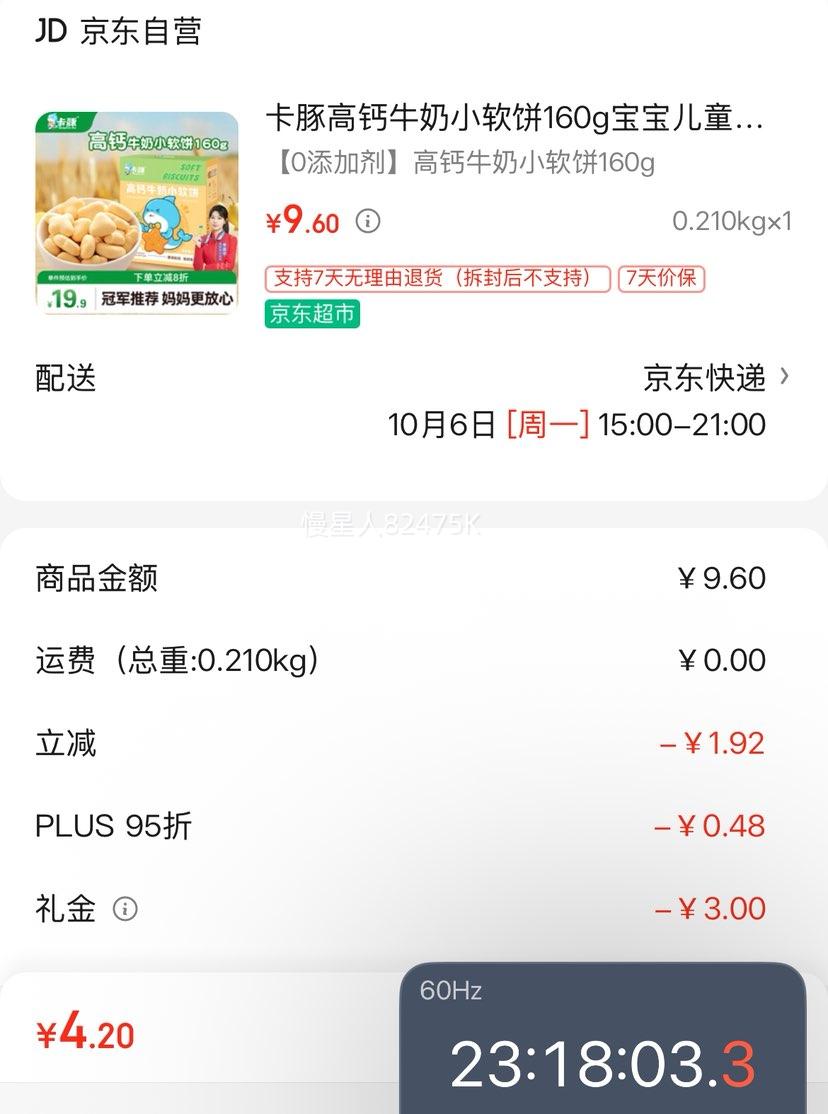Show details for 礼金 info icon

click(x=125, y=909)
